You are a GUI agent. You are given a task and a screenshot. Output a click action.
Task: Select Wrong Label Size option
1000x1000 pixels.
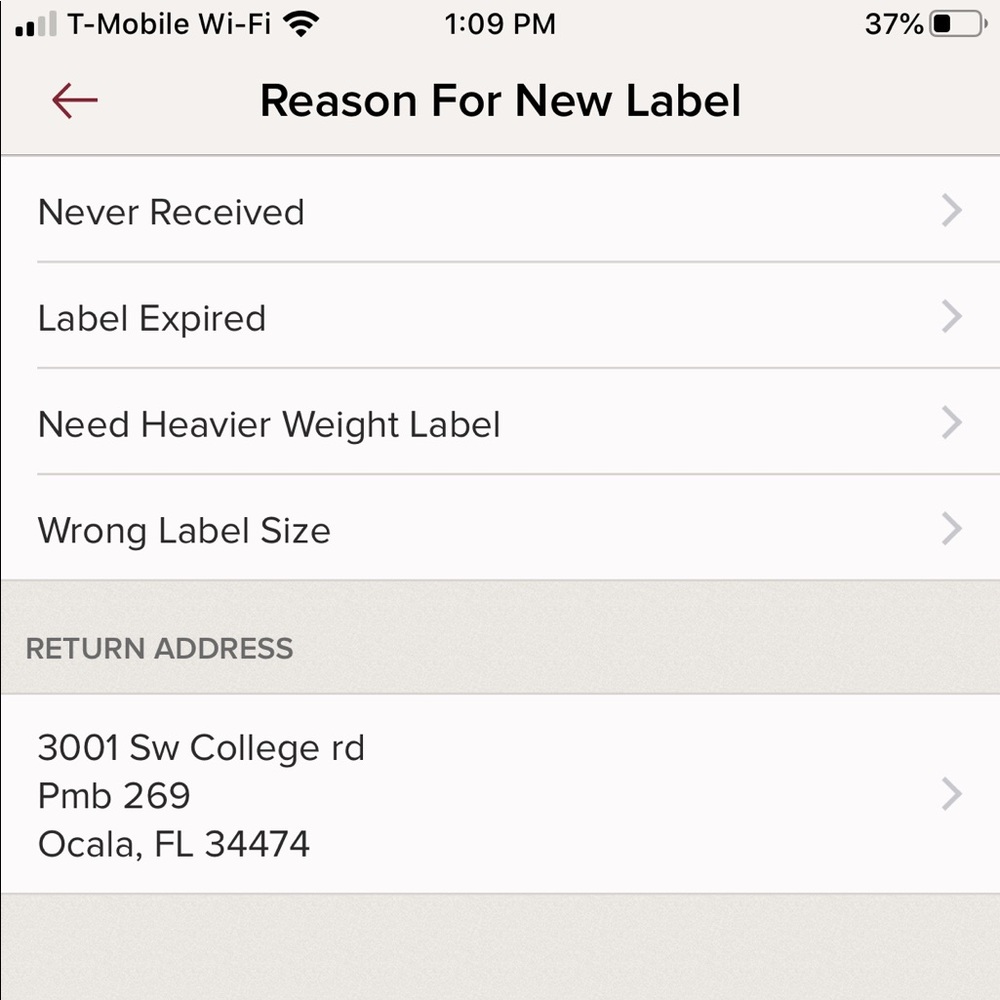coord(500,530)
